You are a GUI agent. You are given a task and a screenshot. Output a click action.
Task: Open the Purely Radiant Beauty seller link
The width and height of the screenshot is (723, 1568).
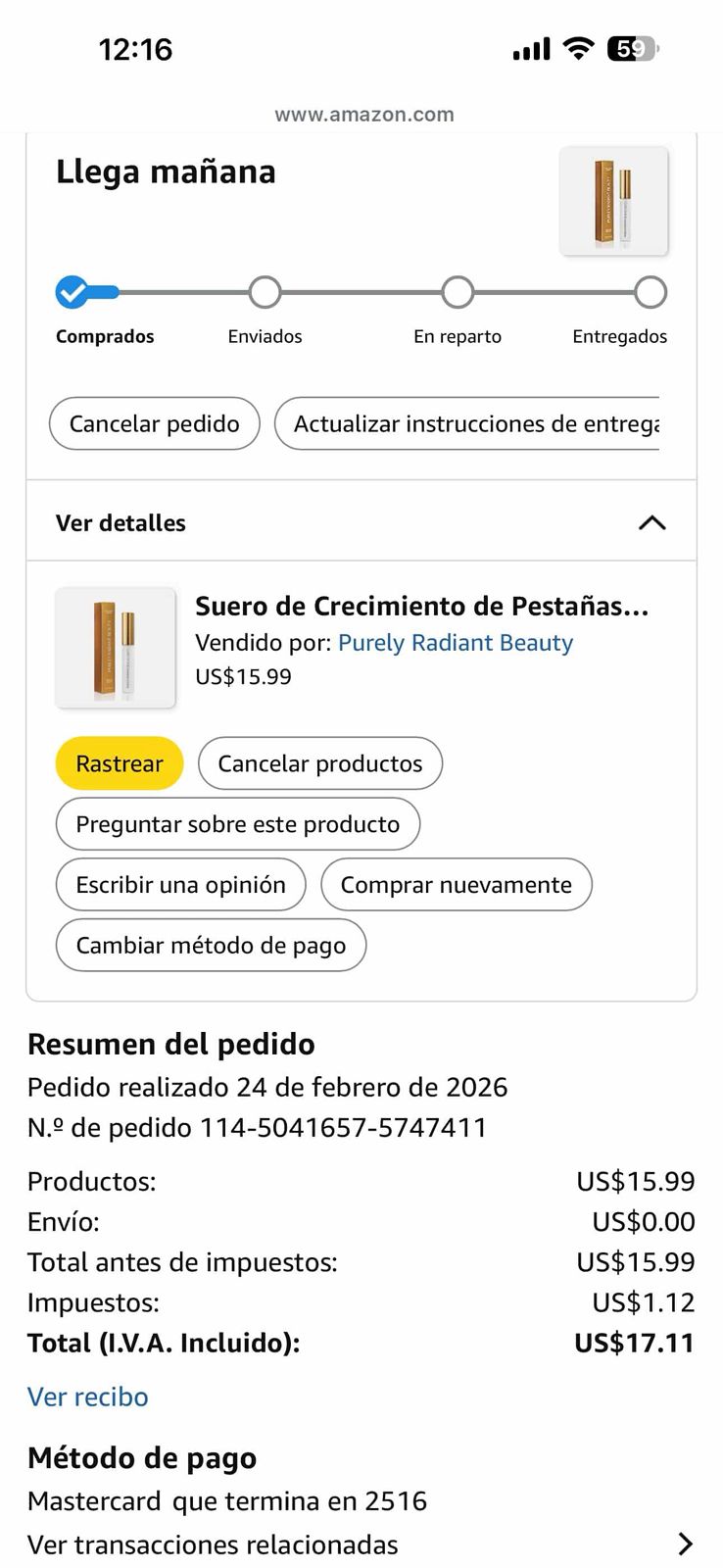tap(455, 643)
